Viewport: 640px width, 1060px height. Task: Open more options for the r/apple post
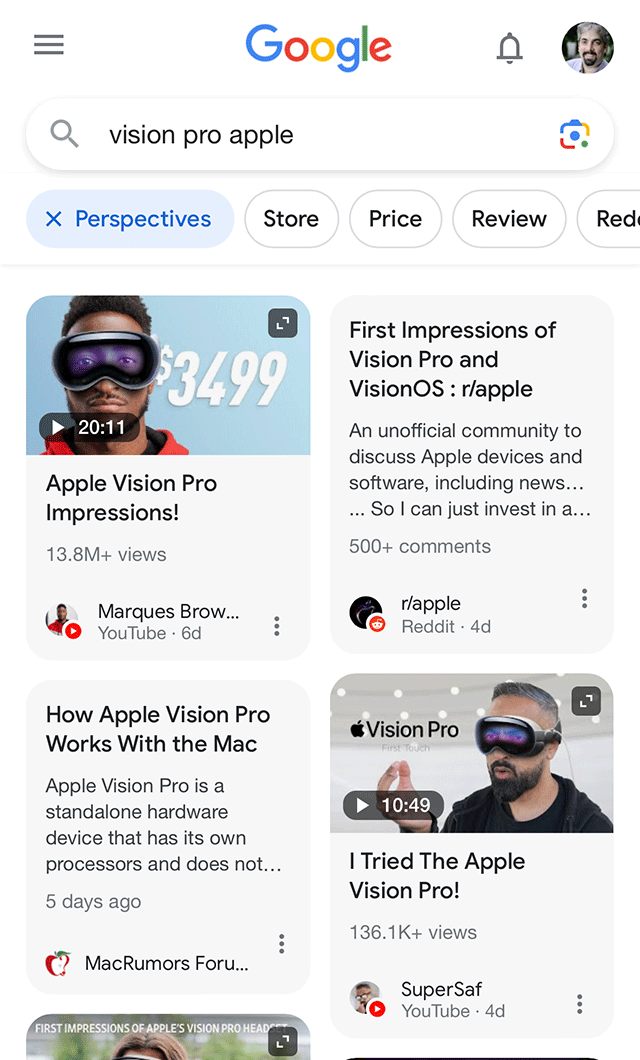coord(584,599)
